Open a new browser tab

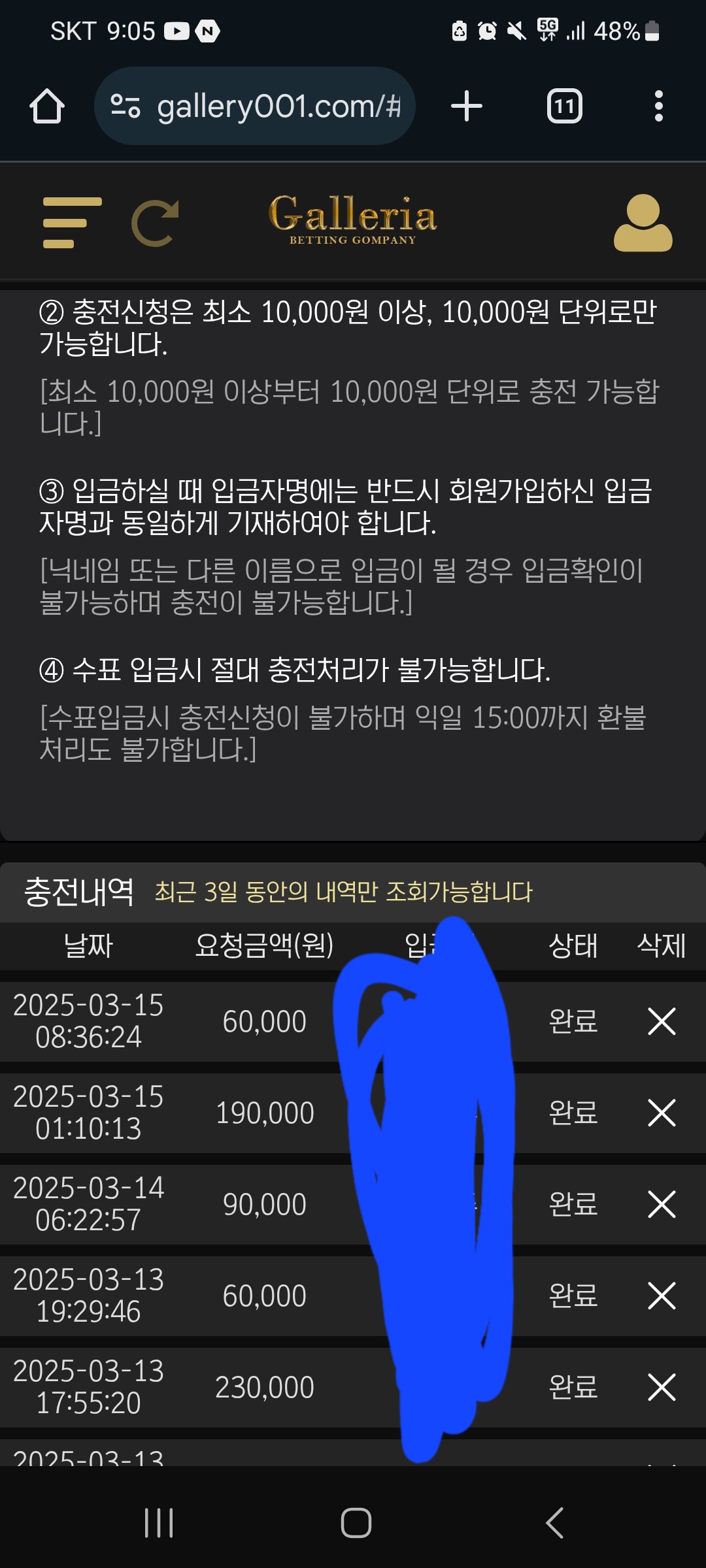(x=467, y=106)
